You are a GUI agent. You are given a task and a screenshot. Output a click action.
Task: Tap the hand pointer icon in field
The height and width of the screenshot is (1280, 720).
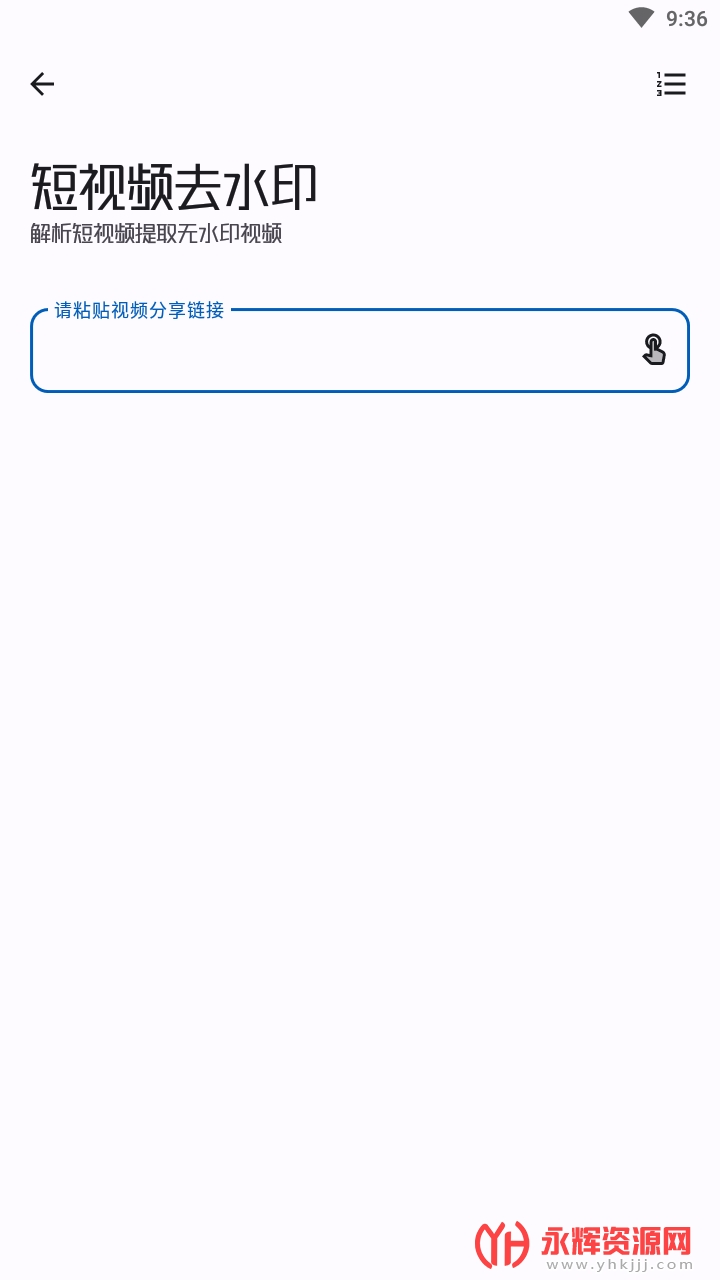pos(653,350)
